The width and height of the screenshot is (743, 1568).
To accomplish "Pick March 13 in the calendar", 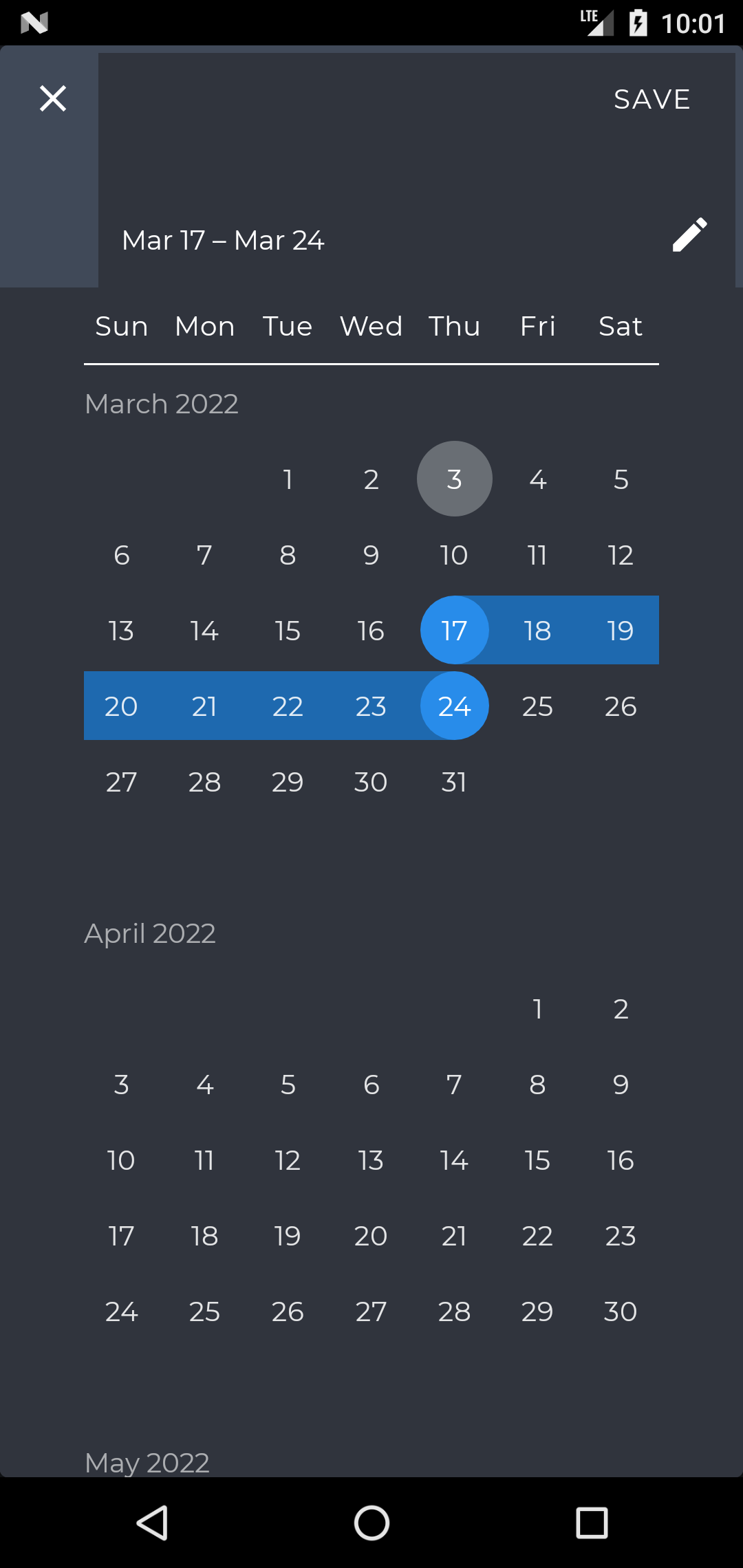I will pyautogui.click(x=121, y=631).
